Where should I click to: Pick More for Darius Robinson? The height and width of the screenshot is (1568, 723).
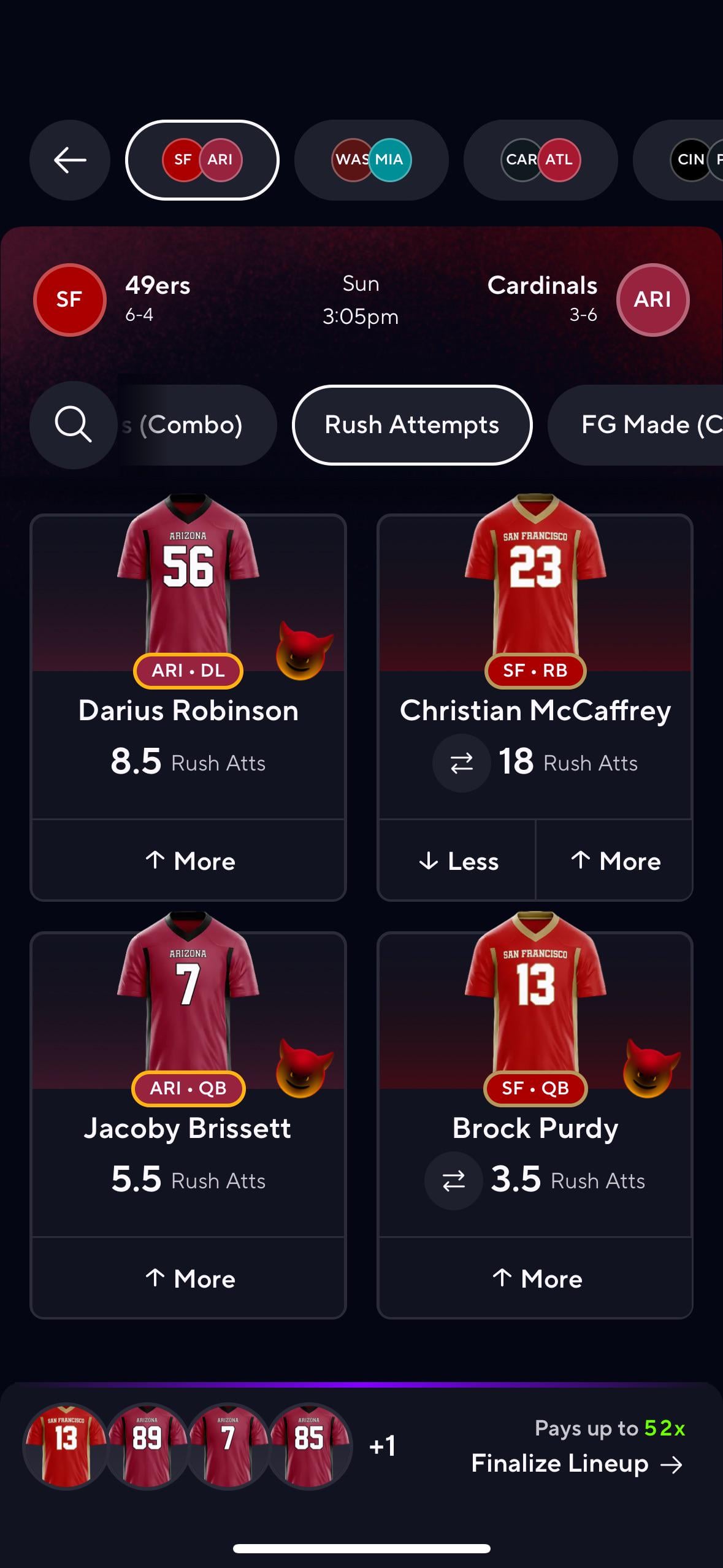point(189,861)
